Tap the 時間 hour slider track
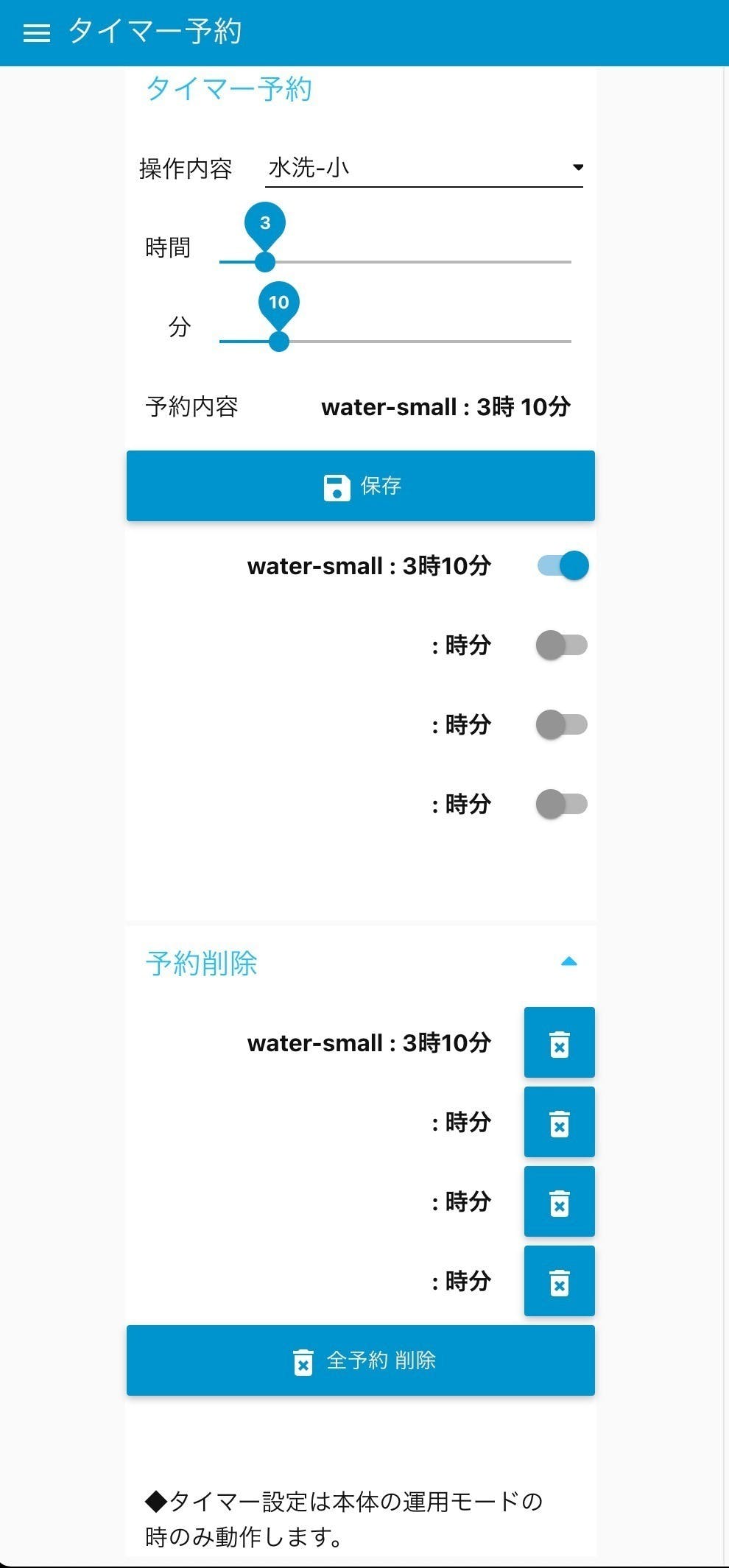 click(x=395, y=261)
